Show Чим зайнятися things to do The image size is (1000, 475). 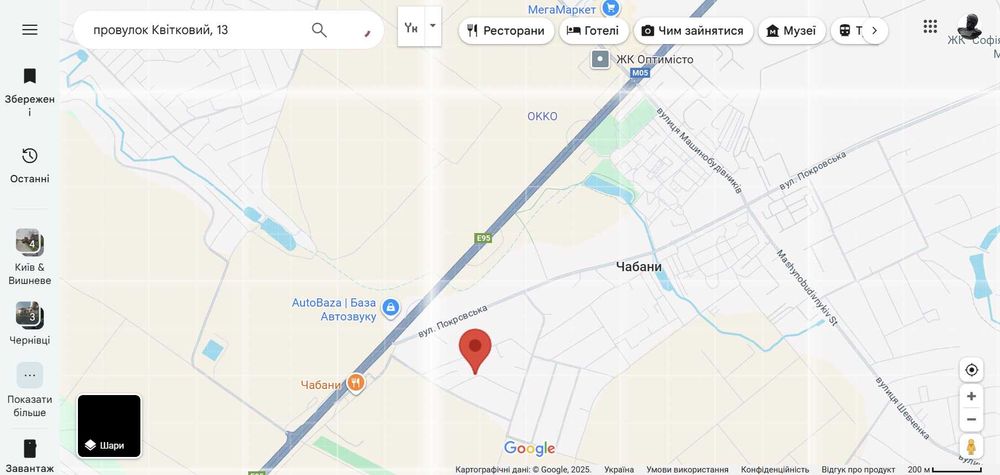pyautogui.click(x=692, y=31)
